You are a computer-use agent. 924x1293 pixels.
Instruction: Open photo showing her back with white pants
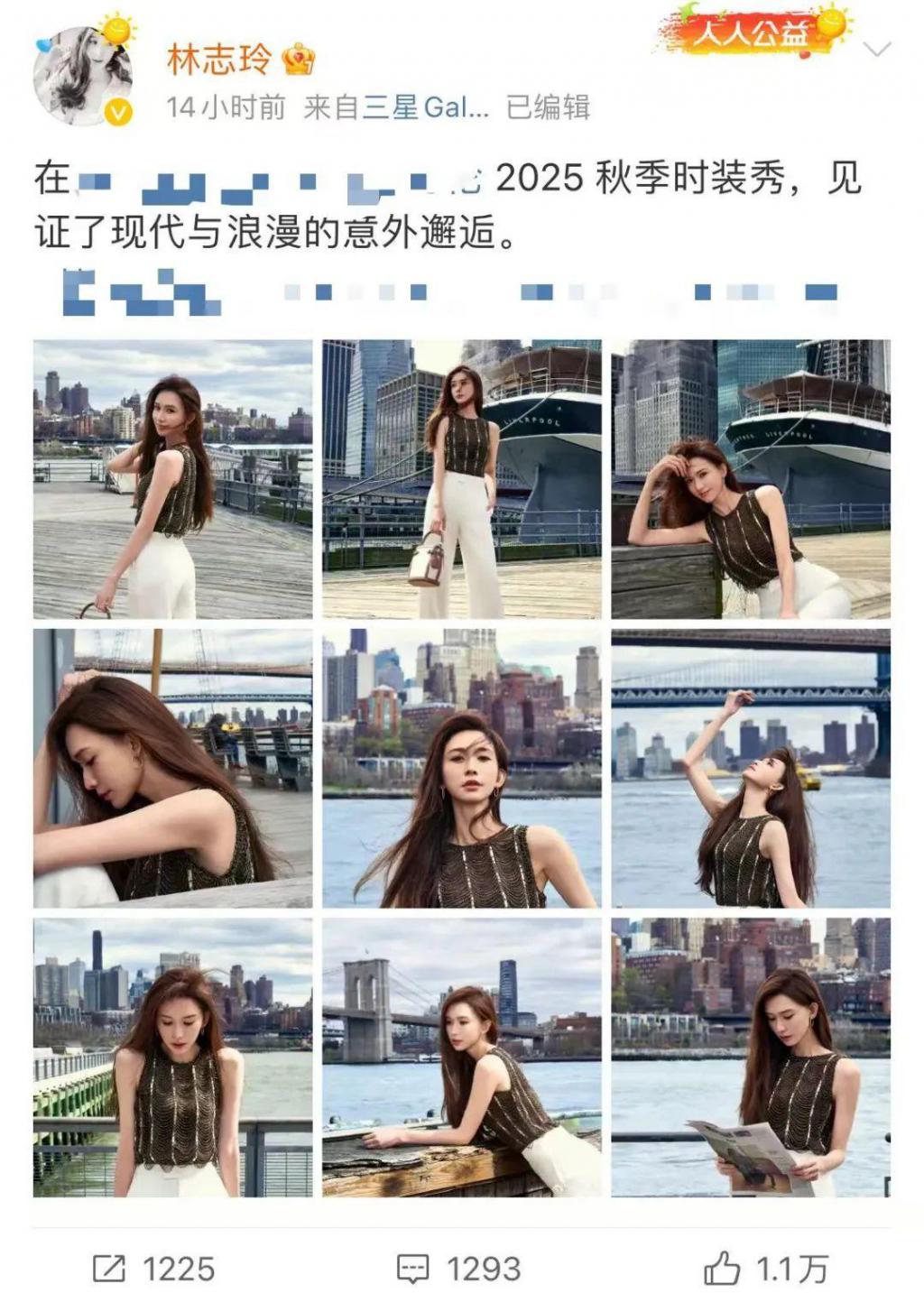coord(172,479)
